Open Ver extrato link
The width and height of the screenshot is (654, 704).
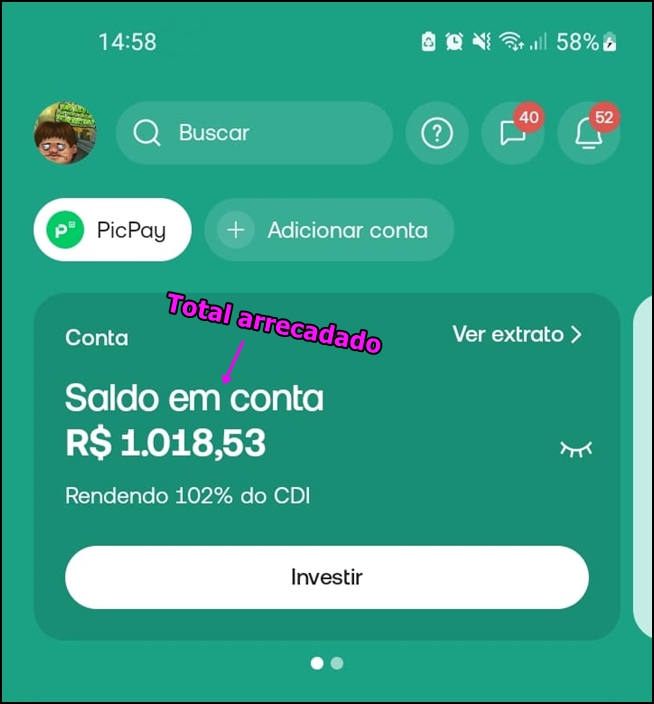click(517, 334)
